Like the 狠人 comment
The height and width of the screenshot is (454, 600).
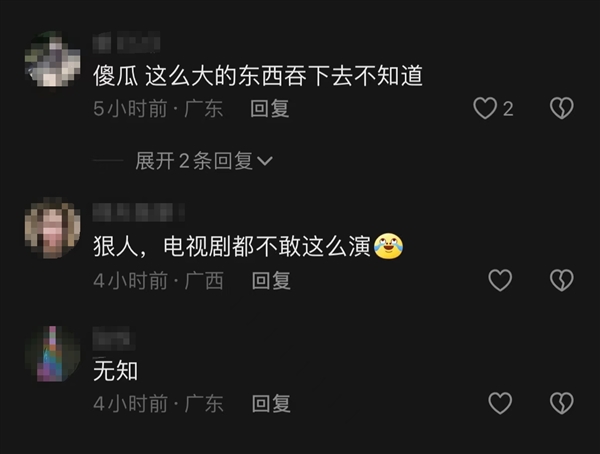[x=499, y=281]
